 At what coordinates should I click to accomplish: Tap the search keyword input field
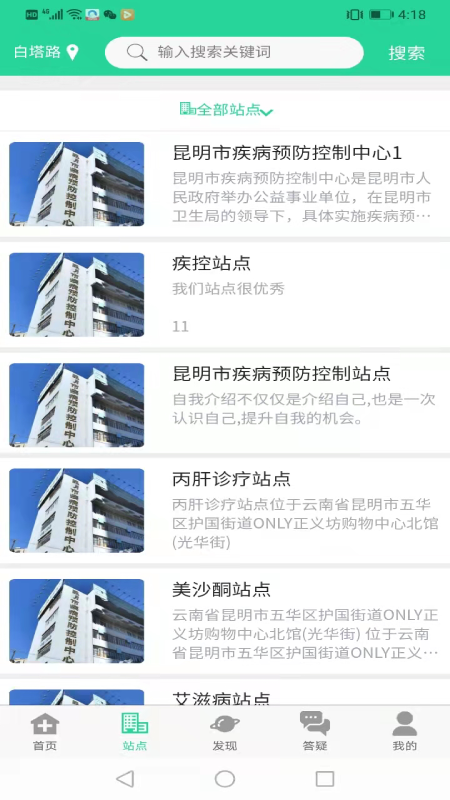[x=234, y=52]
